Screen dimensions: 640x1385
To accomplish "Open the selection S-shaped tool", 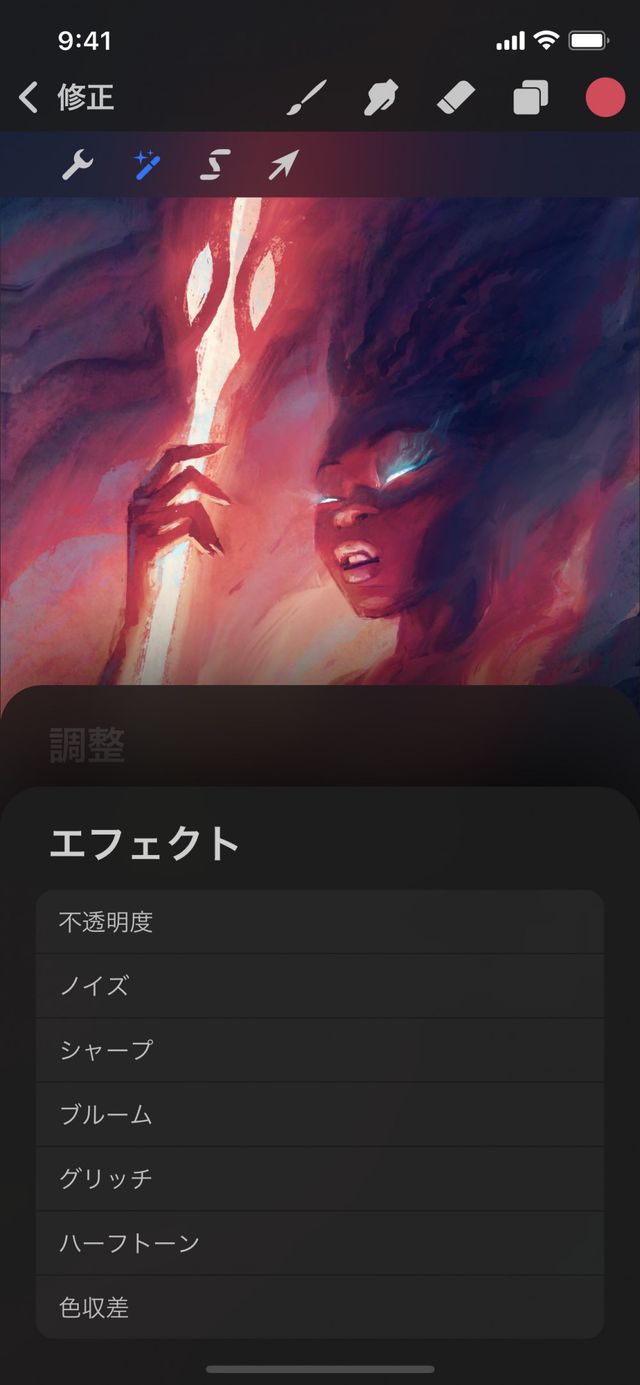I will pyautogui.click(x=215, y=165).
